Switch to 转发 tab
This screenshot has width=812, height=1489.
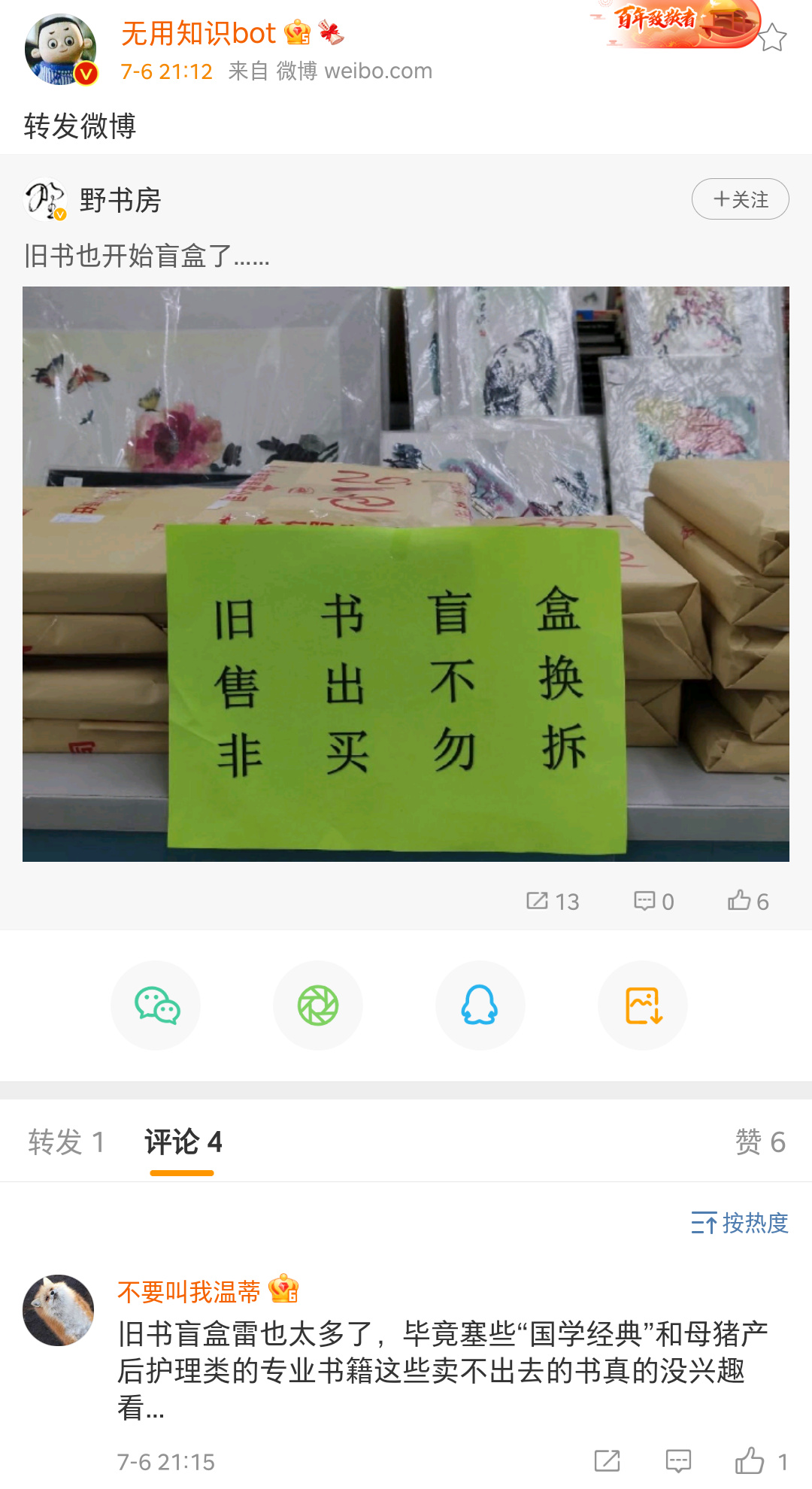coord(66,1142)
